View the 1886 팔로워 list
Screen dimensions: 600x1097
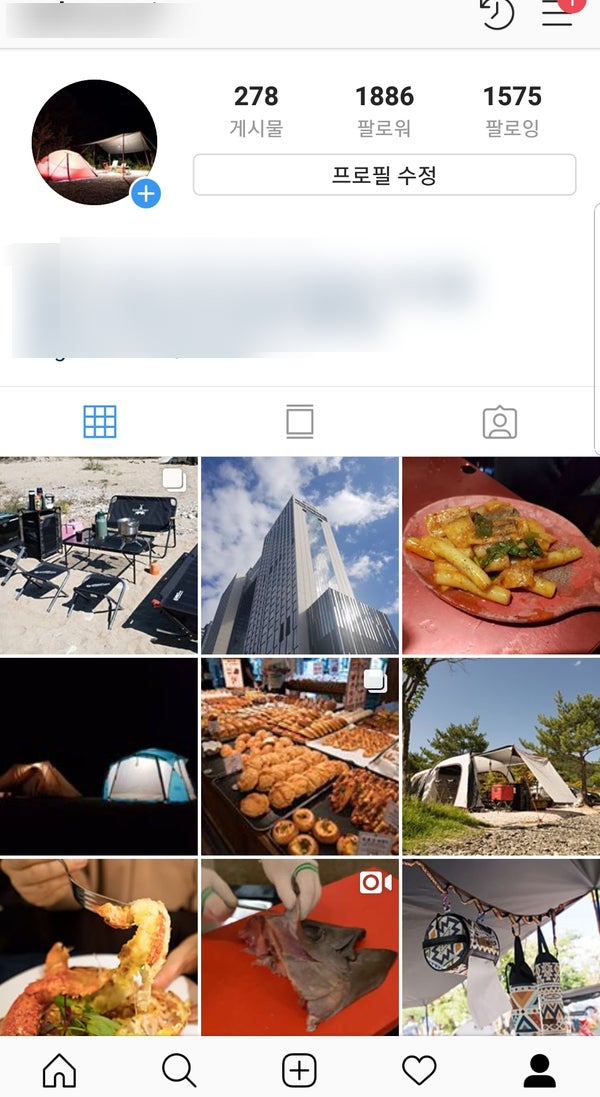[384, 110]
